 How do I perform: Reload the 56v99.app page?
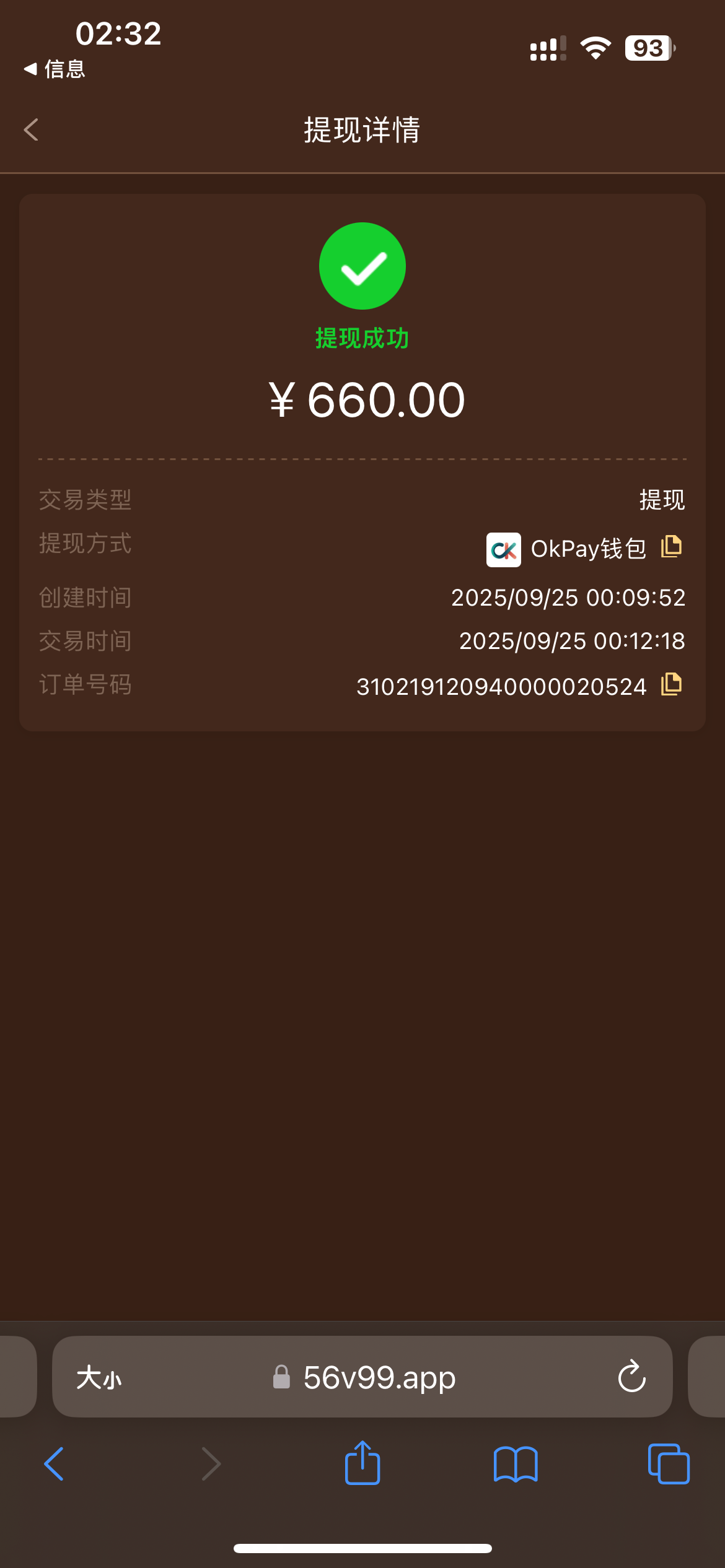(x=631, y=1377)
